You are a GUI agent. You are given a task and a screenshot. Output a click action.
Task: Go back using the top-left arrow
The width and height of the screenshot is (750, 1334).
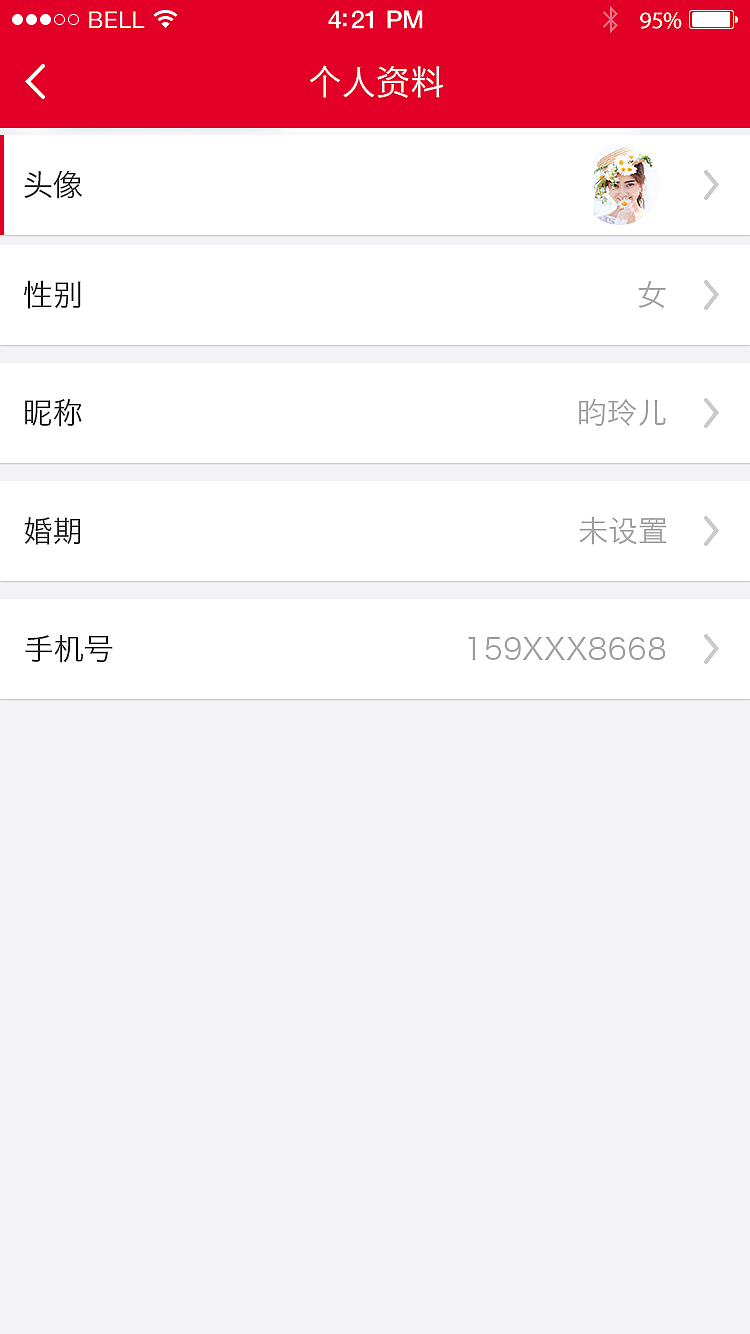click(x=36, y=82)
